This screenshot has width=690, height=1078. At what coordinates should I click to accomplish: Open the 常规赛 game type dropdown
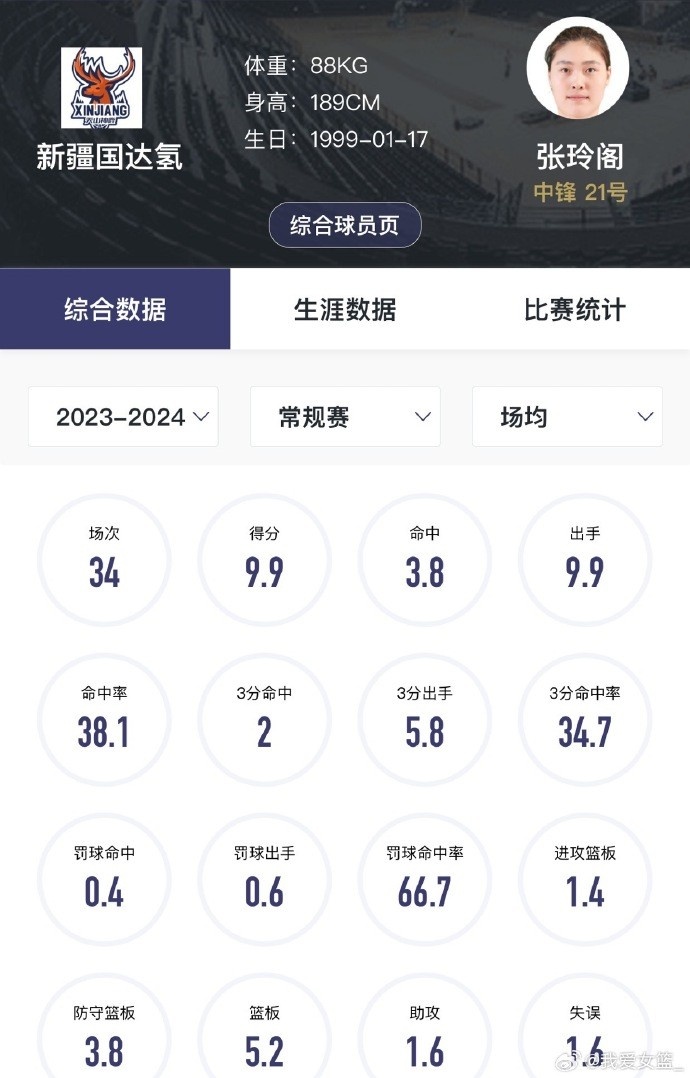click(x=345, y=416)
